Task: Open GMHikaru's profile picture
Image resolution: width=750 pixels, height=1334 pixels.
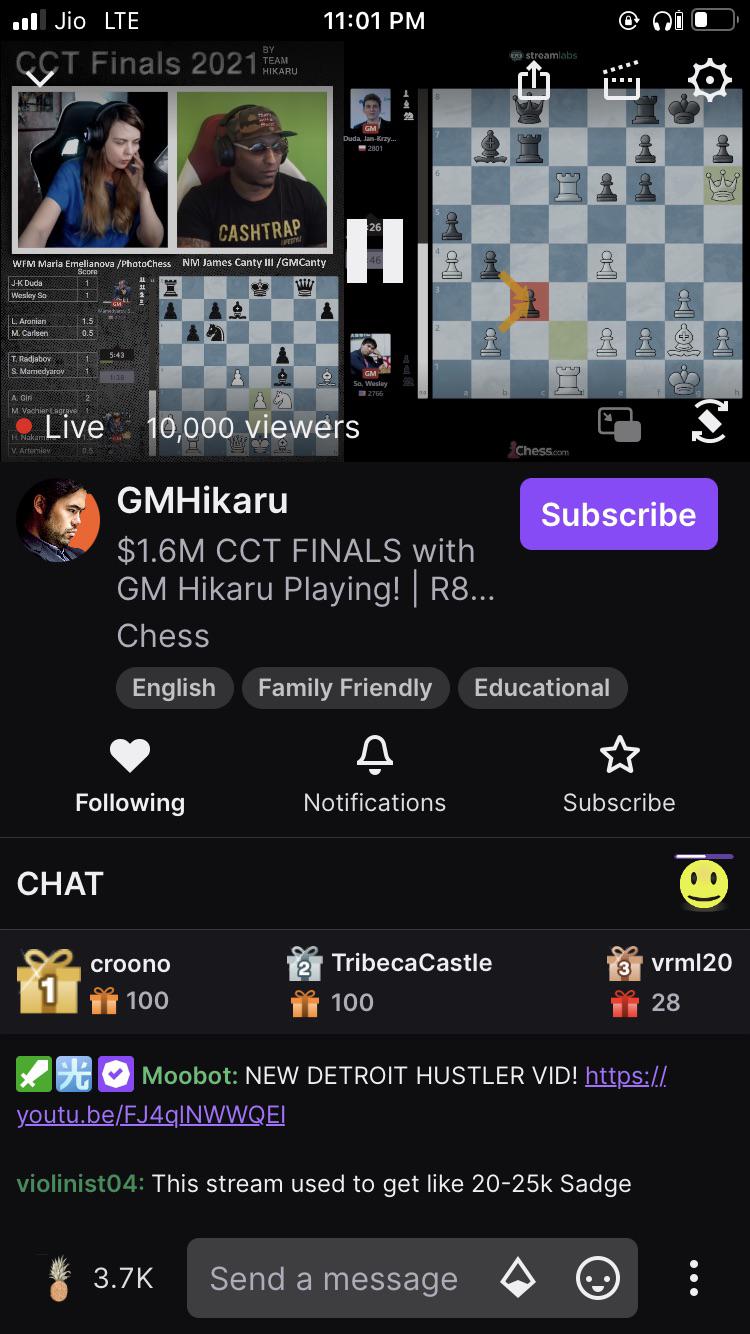Action: (x=58, y=520)
